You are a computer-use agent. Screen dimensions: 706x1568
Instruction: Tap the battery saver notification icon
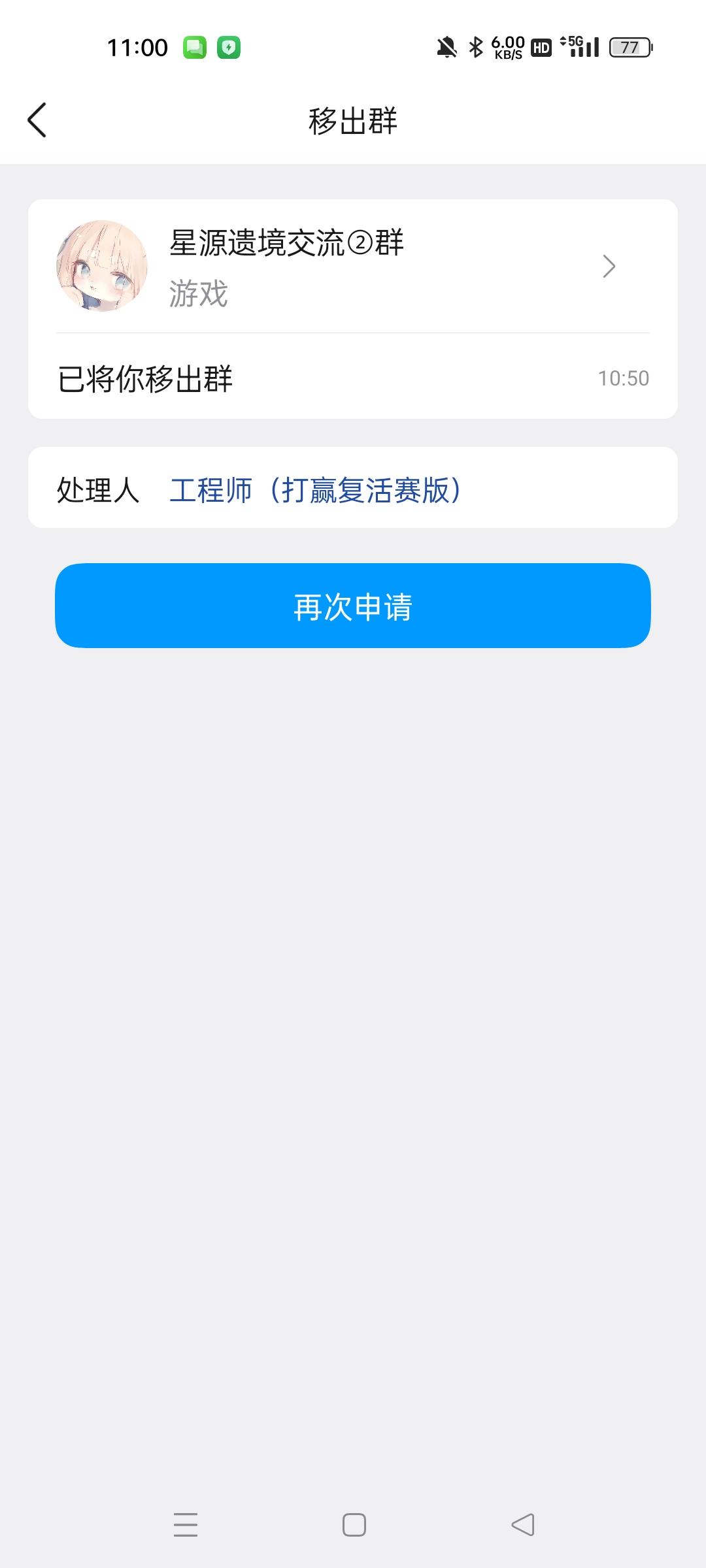tap(229, 46)
